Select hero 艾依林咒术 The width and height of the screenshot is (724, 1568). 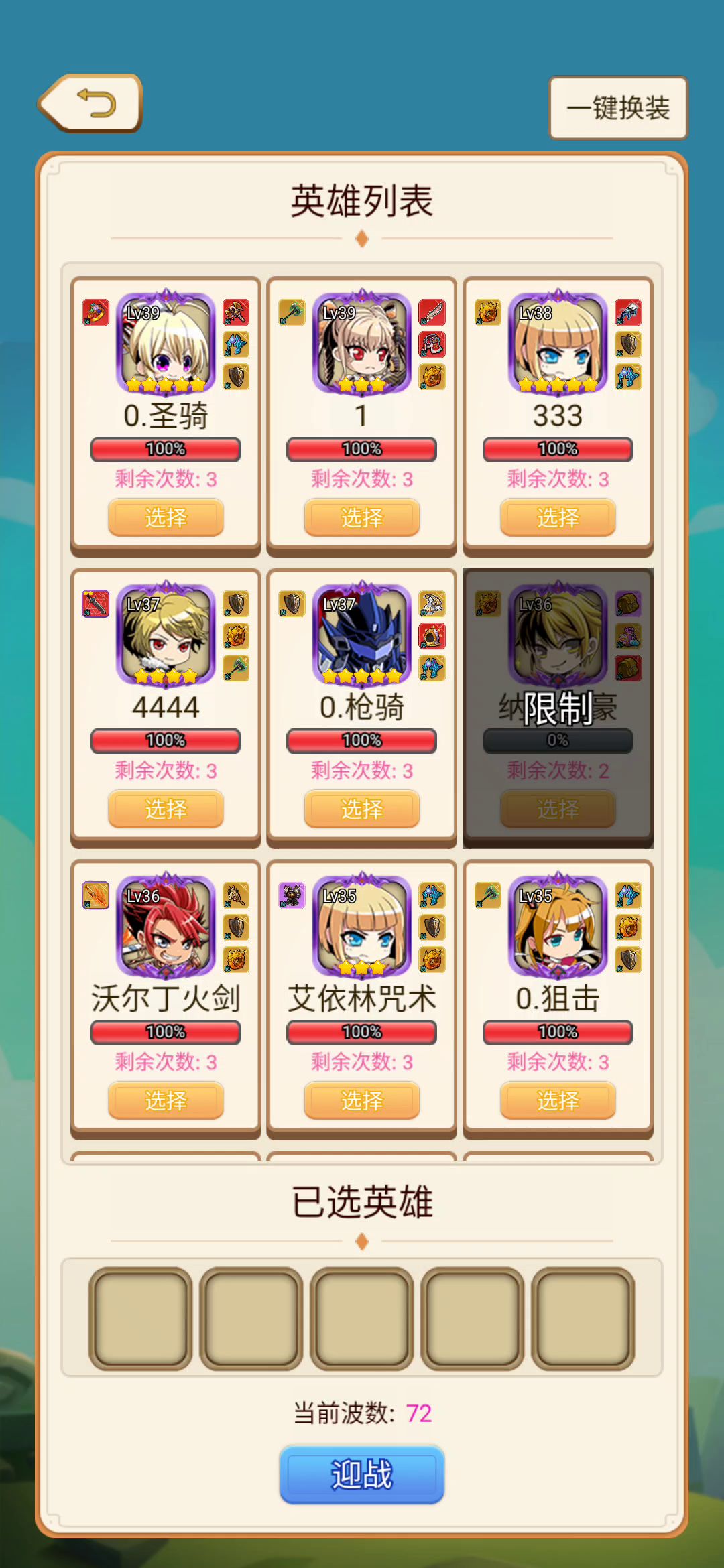click(x=362, y=1100)
